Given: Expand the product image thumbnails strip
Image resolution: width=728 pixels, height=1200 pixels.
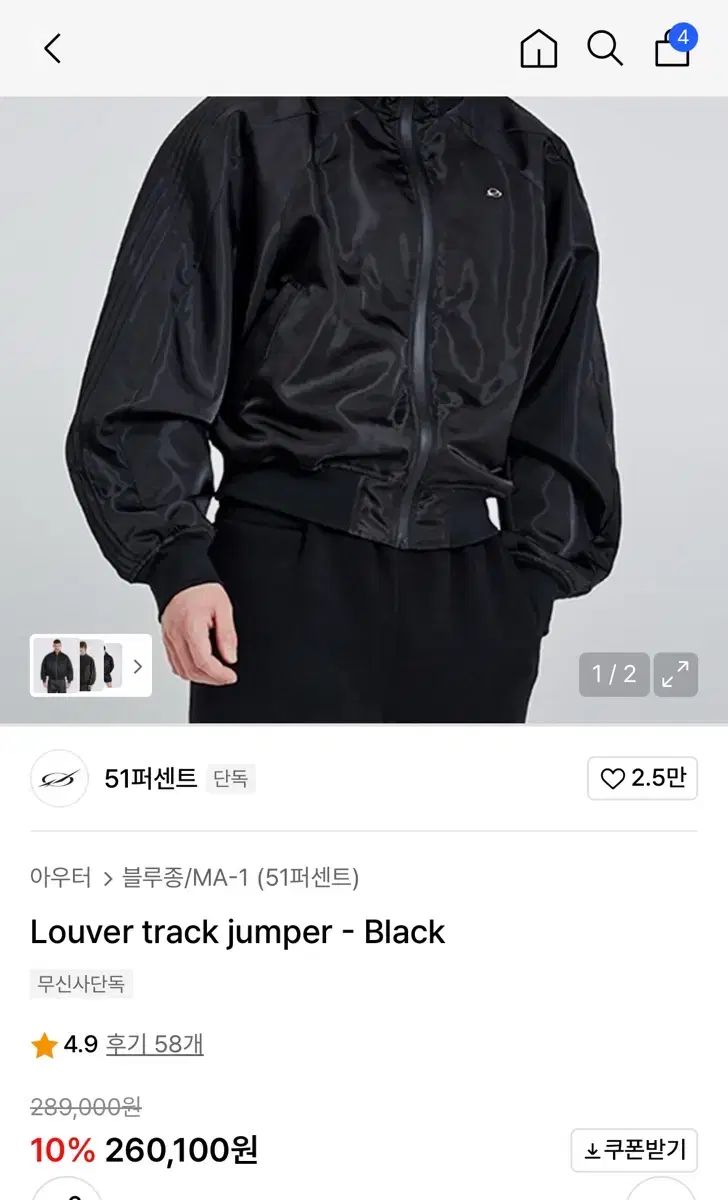Looking at the screenshot, I should (x=137, y=666).
